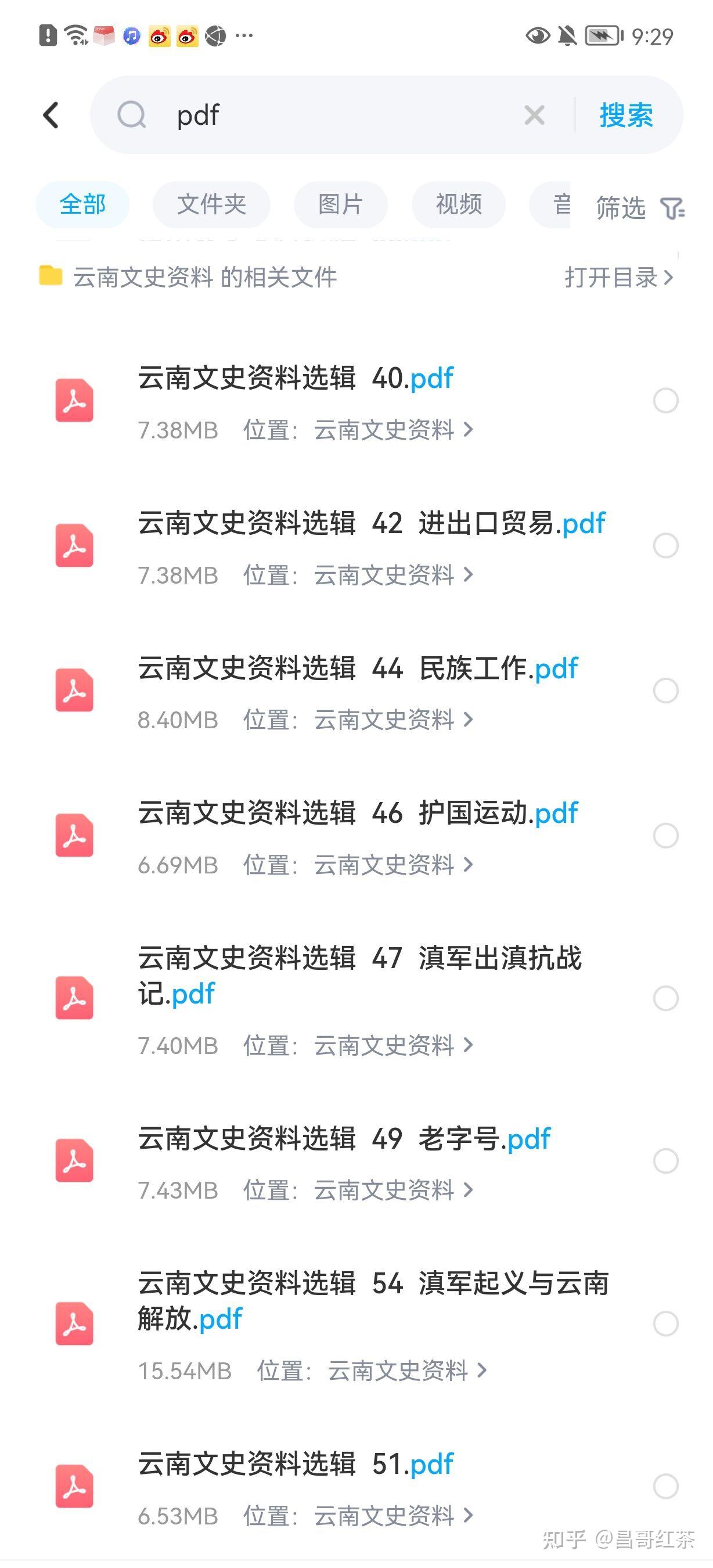Open the 筛选 filter options

(x=640, y=207)
